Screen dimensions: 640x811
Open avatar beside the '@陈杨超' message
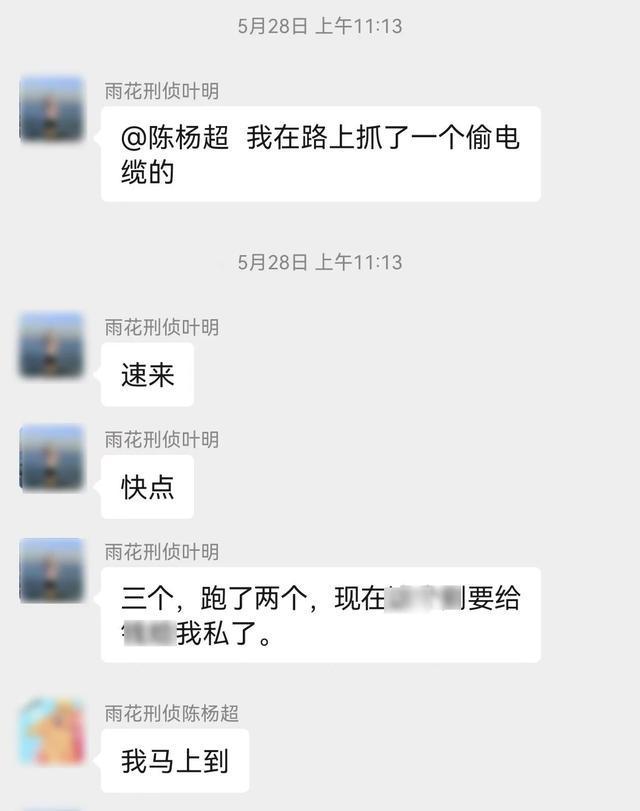pyautogui.click(x=51, y=108)
